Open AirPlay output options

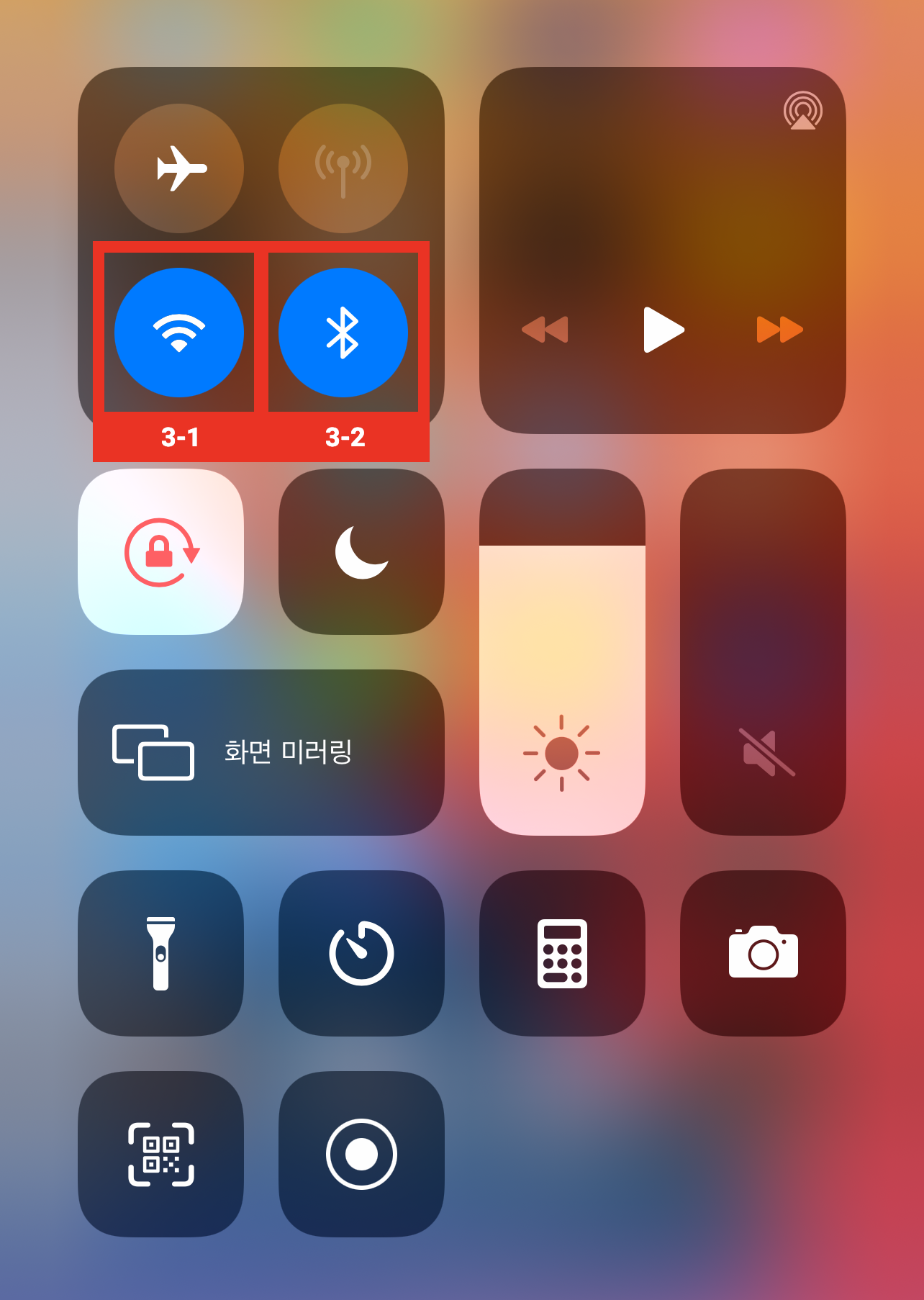802,111
